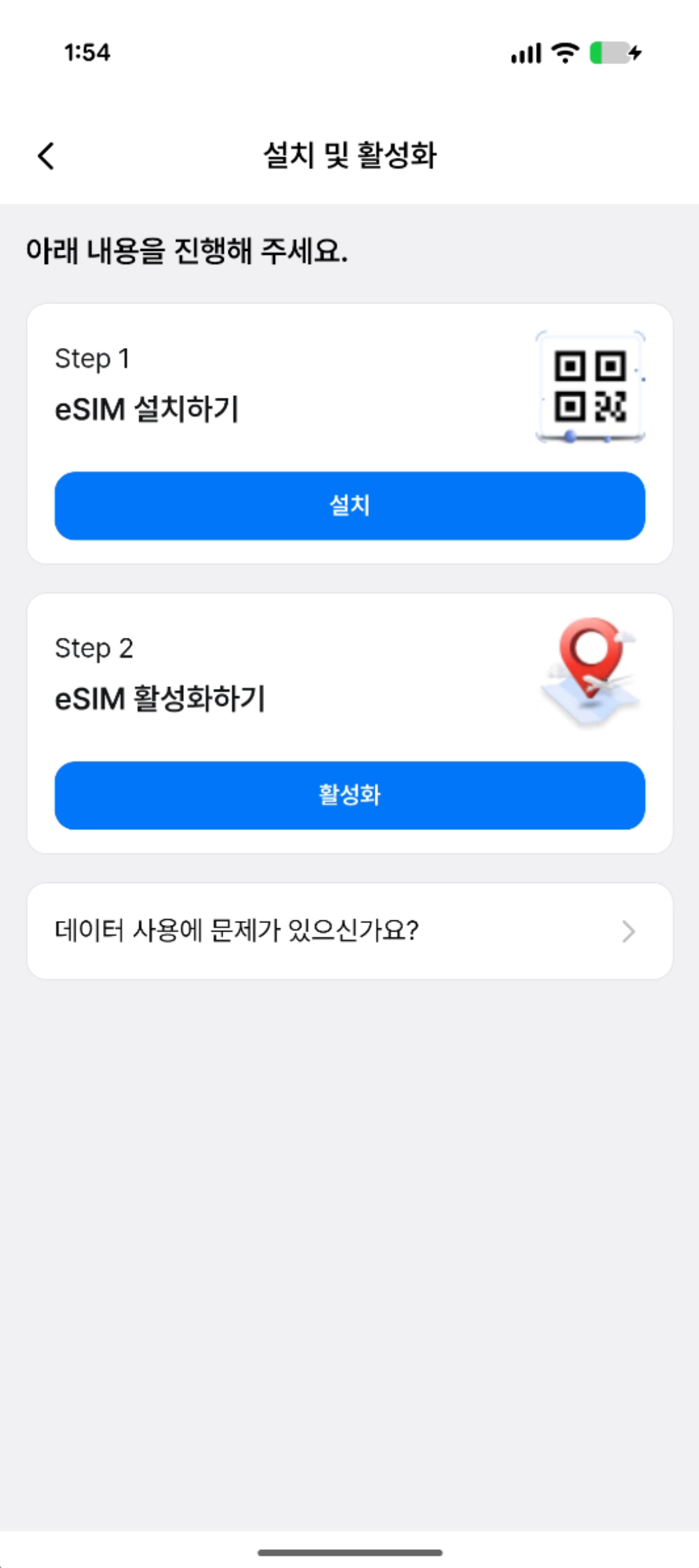Open the 데이터 사용에 문제가 있으신가요? row
Image resolution: width=699 pixels, height=1568 pixels.
(x=349, y=931)
